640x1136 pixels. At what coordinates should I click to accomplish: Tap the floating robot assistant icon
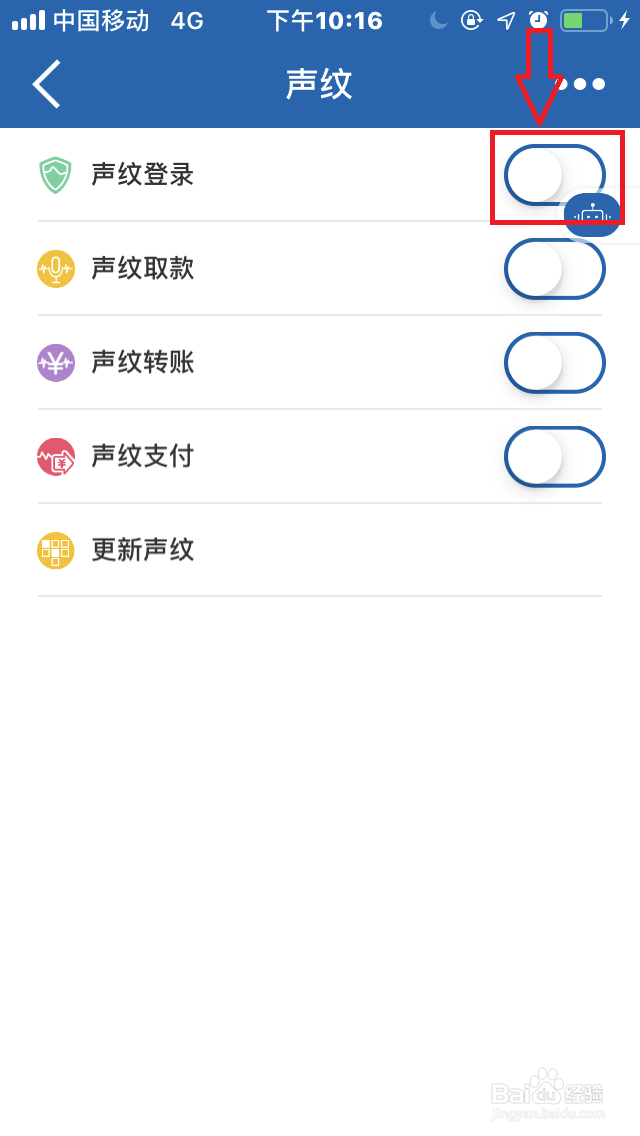(592, 214)
